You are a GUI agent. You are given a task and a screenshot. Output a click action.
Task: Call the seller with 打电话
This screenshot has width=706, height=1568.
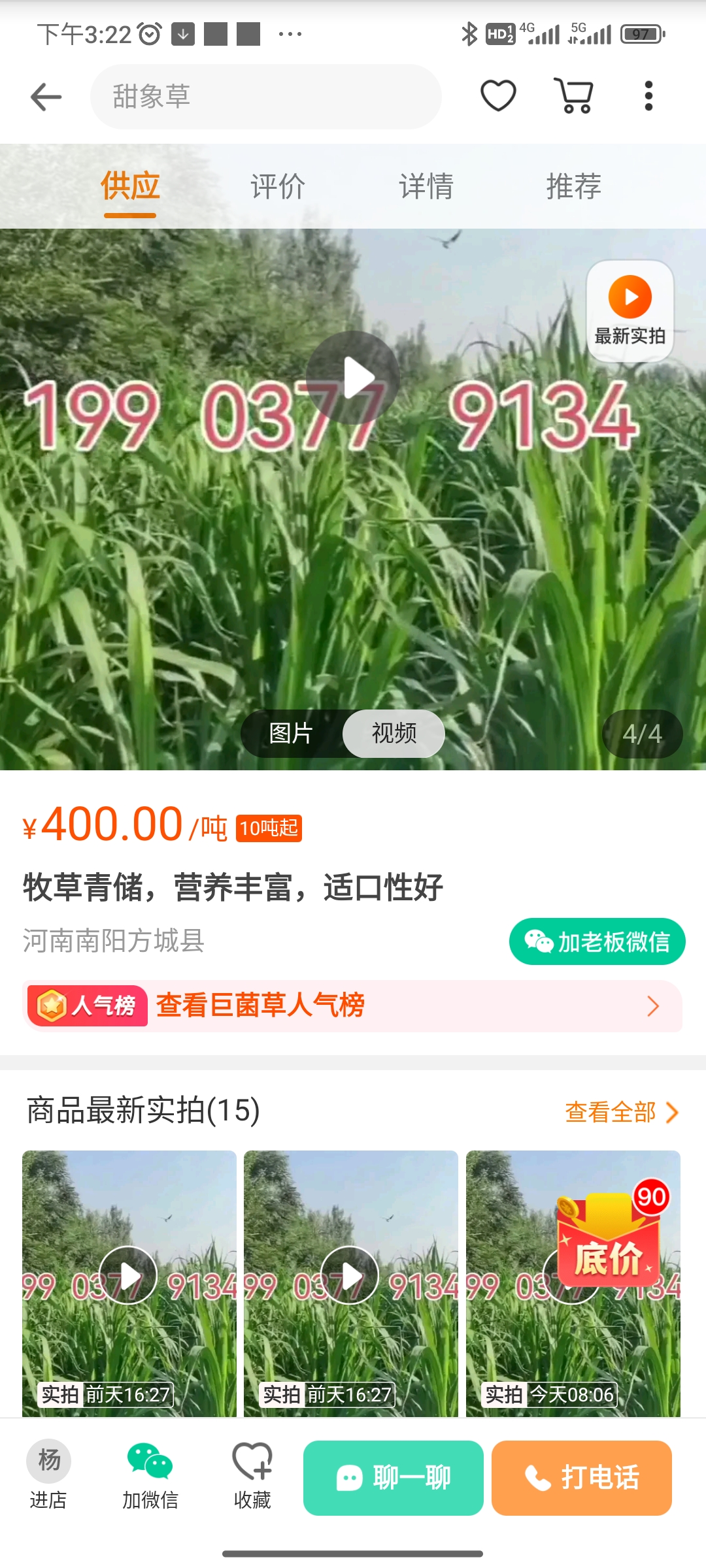[x=581, y=1478]
